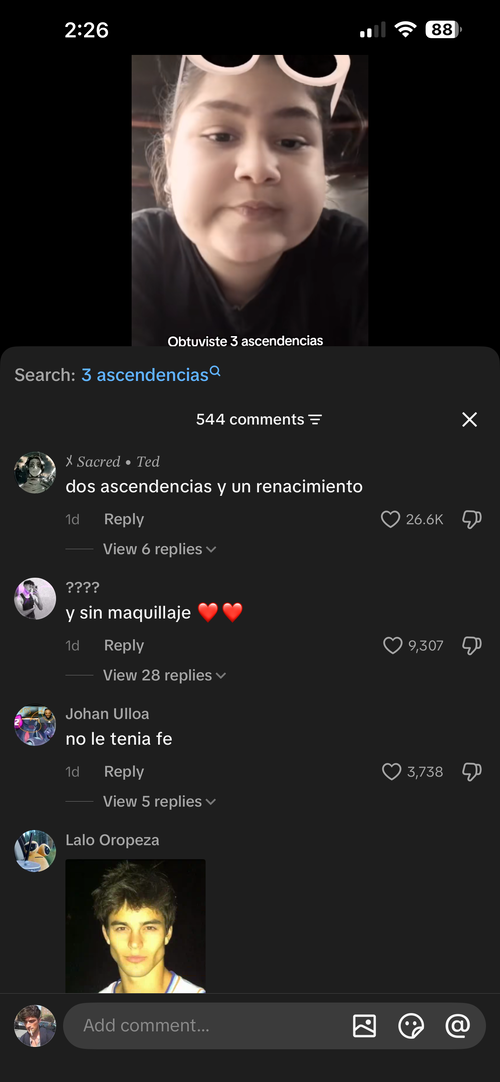Open the image in Lalo Oropeza's comment
500x1082 pixels.
tap(135, 926)
